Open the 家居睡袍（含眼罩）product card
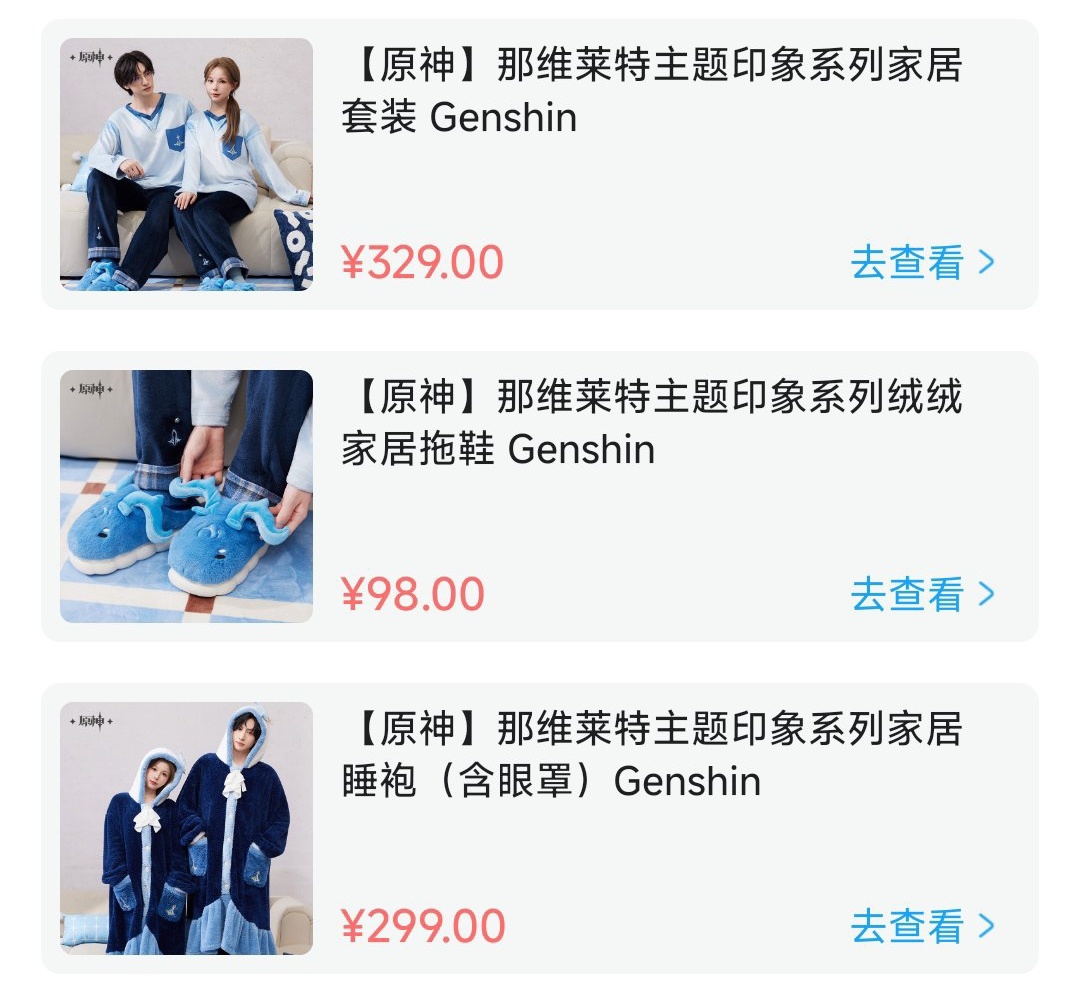This screenshot has width=1080, height=1003. click(650, 756)
